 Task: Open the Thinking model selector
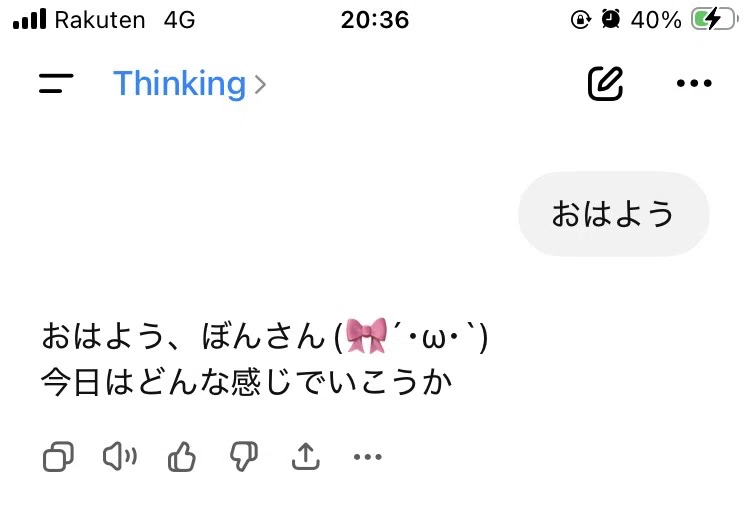(189, 84)
